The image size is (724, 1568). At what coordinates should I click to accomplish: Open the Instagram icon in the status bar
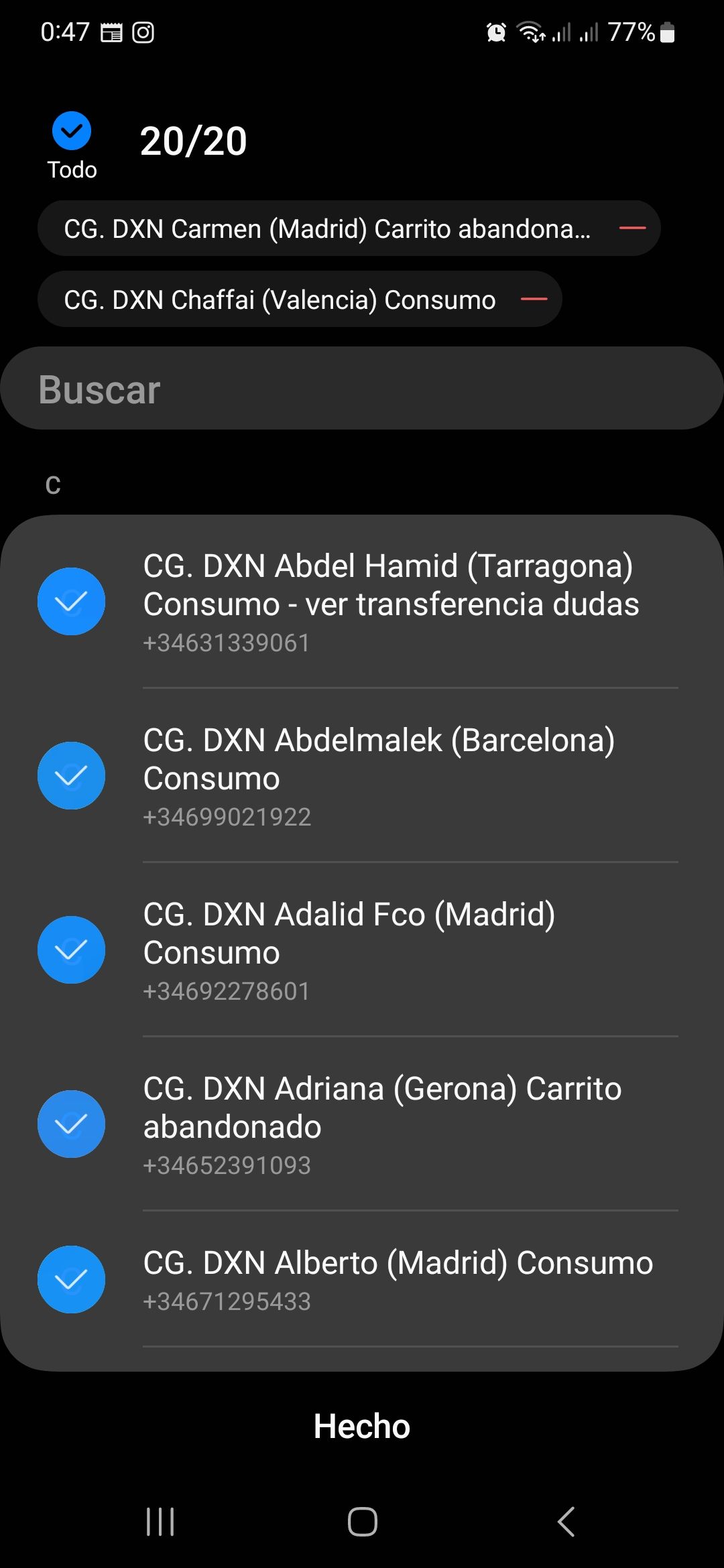[x=143, y=31]
